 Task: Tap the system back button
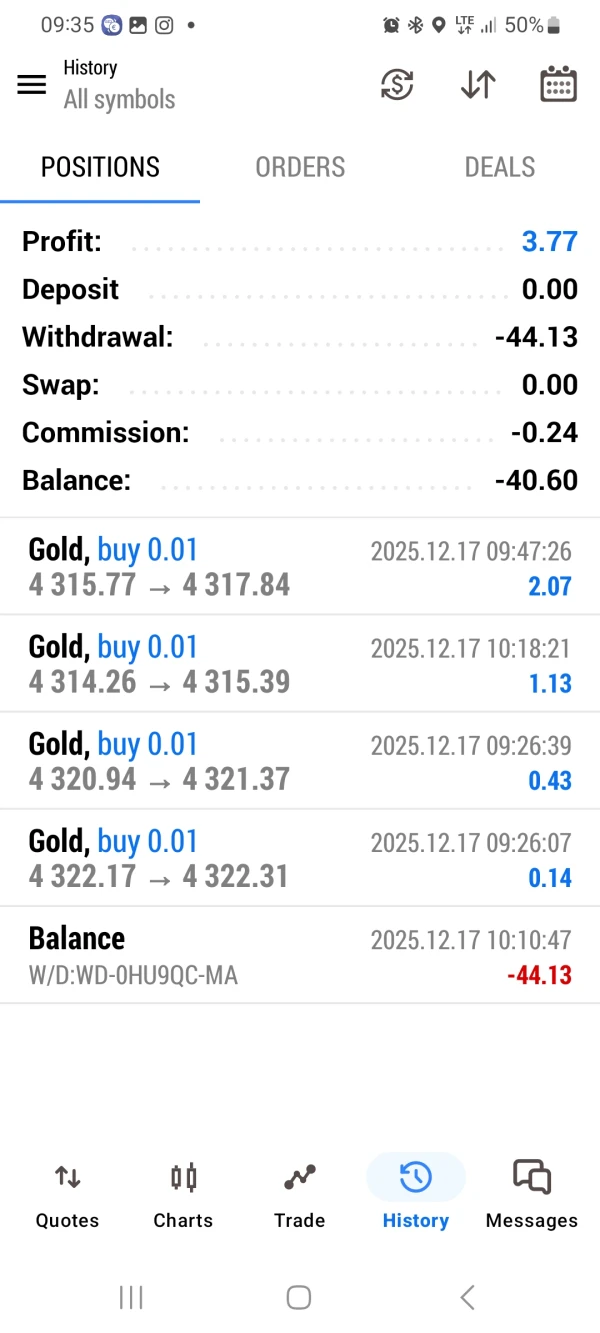pyautogui.click(x=467, y=1297)
